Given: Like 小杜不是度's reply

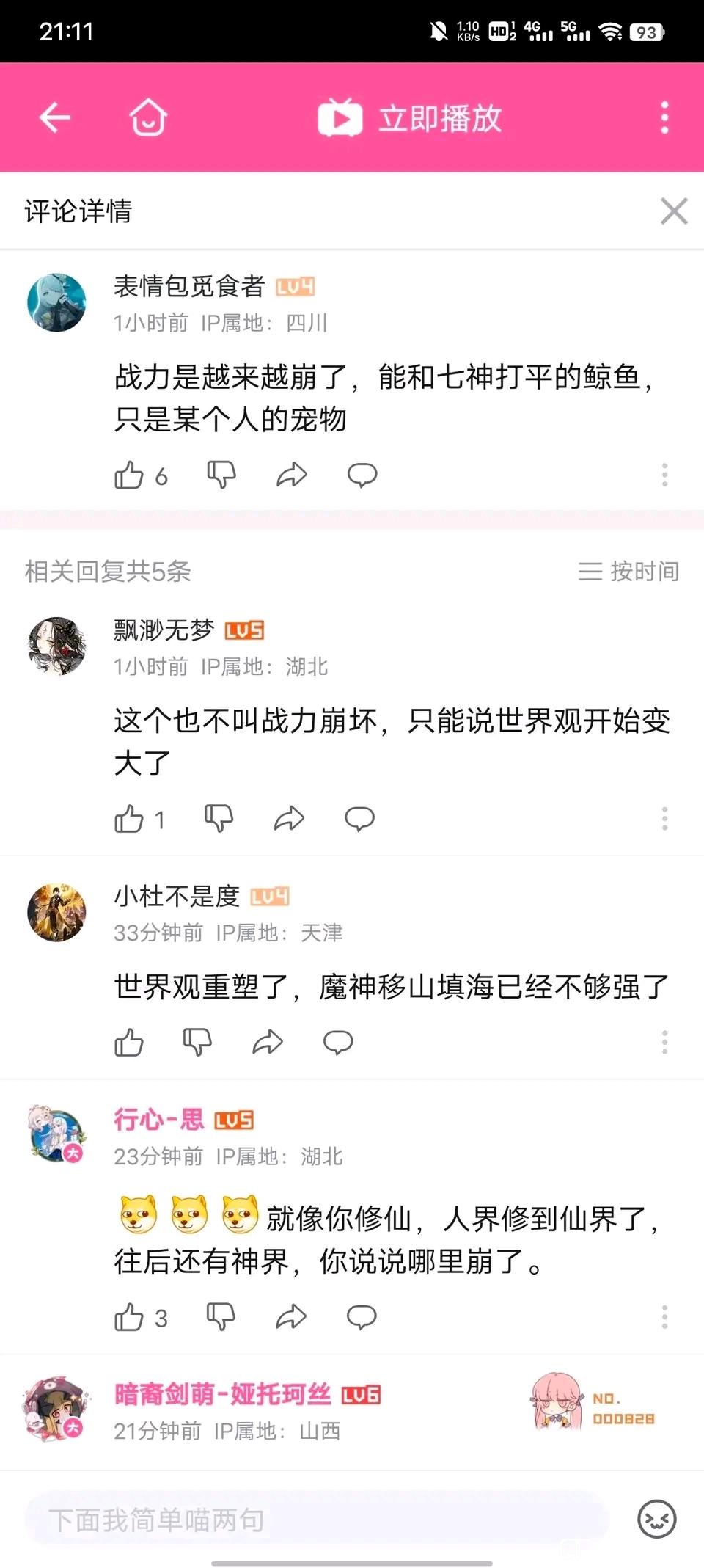Looking at the screenshot, I should click(129, 1043).
